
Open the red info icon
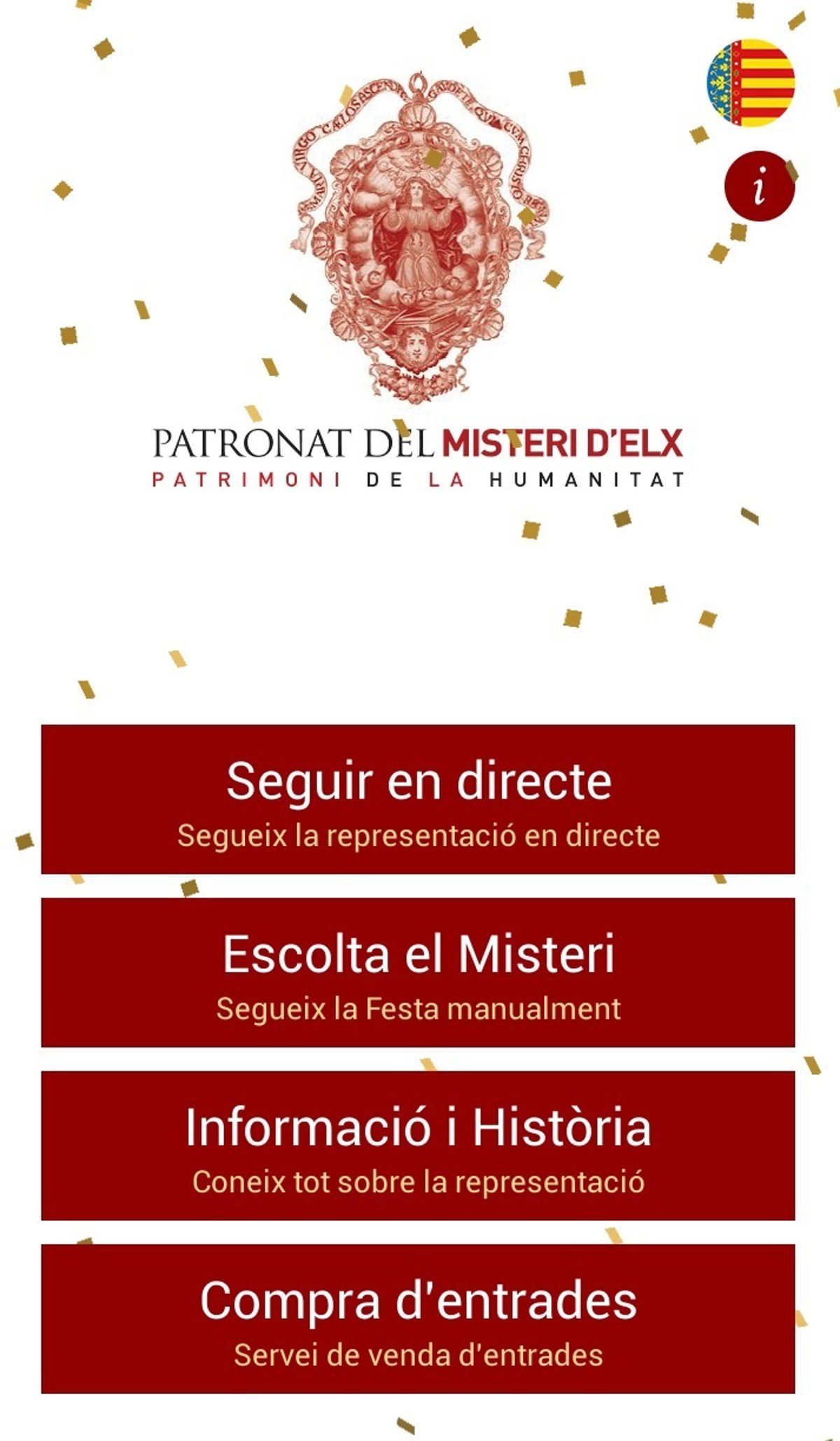click(759, 186)
